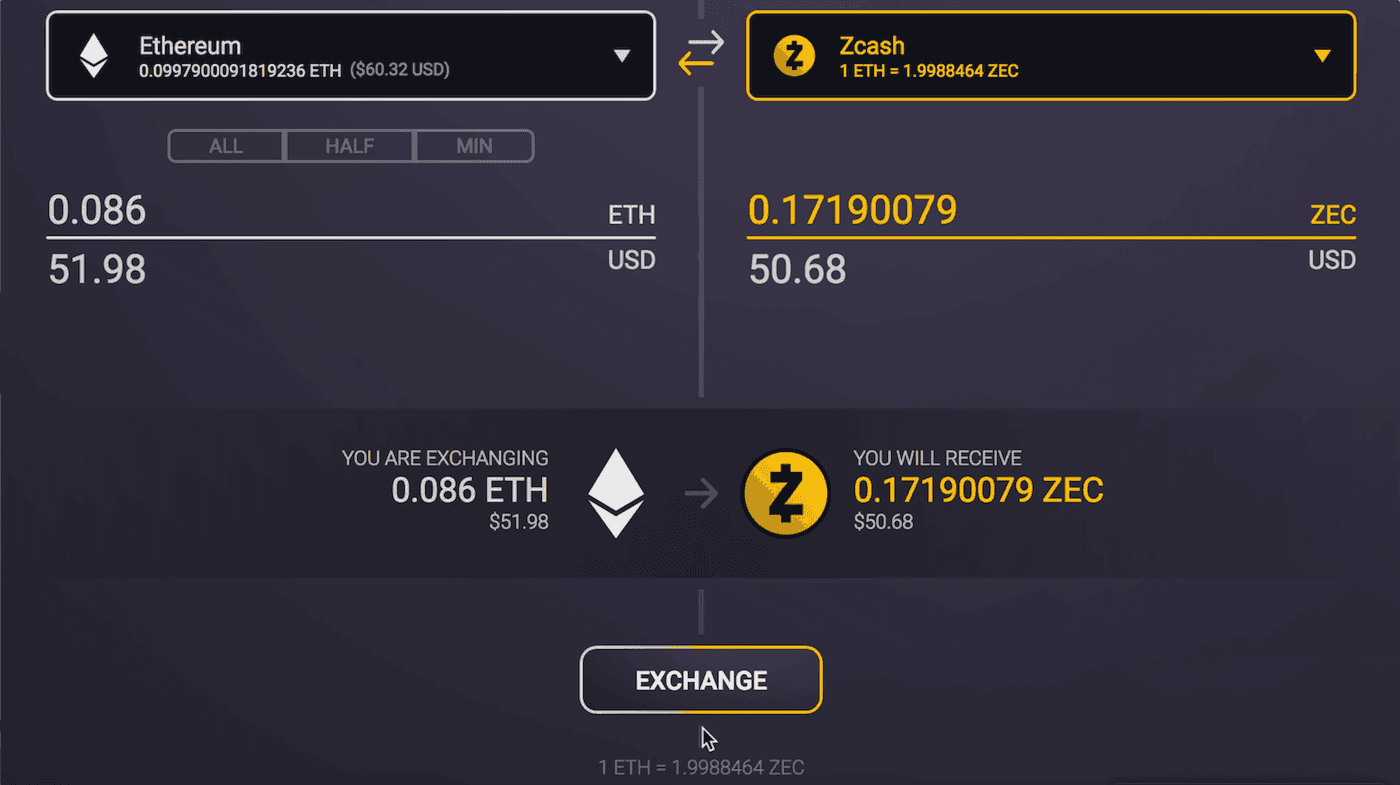Open the Zcash target currency dropdown
Image resolution: width=1400 pixels, height=785 pixels.
[1050, 56]
